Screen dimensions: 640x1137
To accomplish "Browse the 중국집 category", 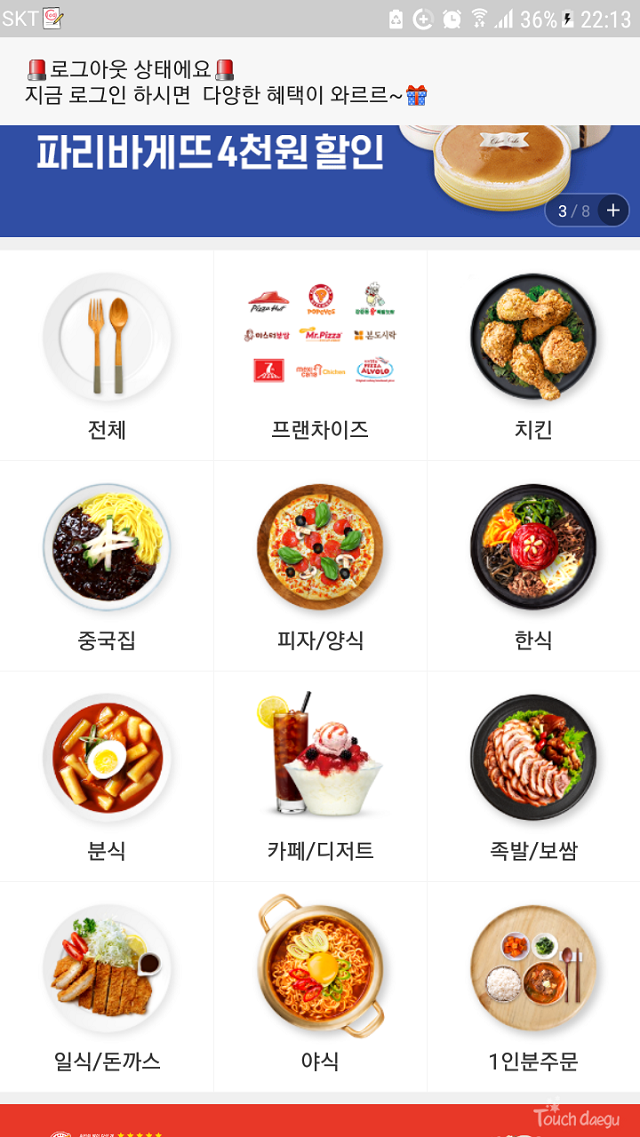I will [107, 566].
